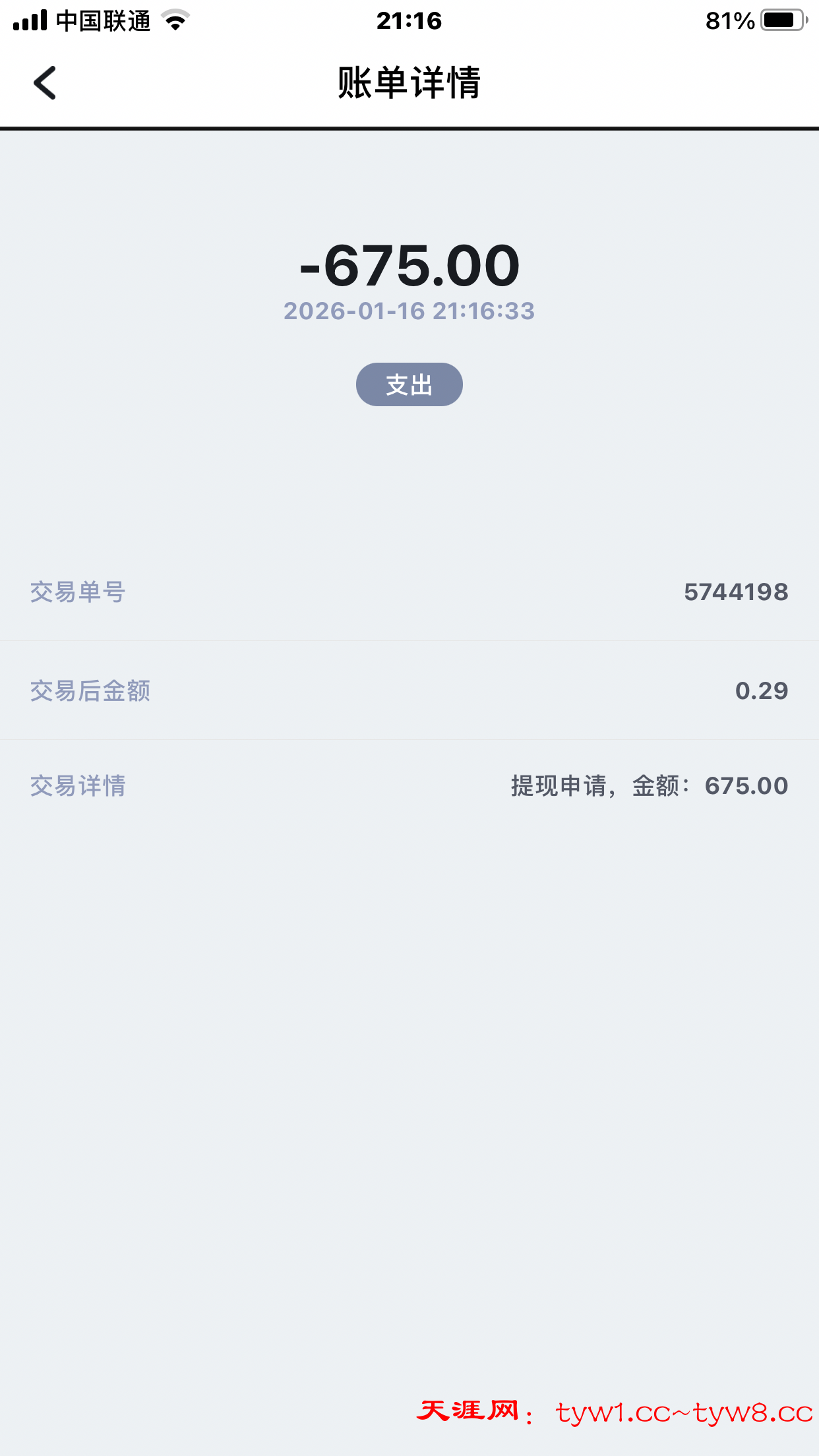Tap the back arrow to leave bill details
The height and width of the screenshot is (1456, 819).
[44, 84]
